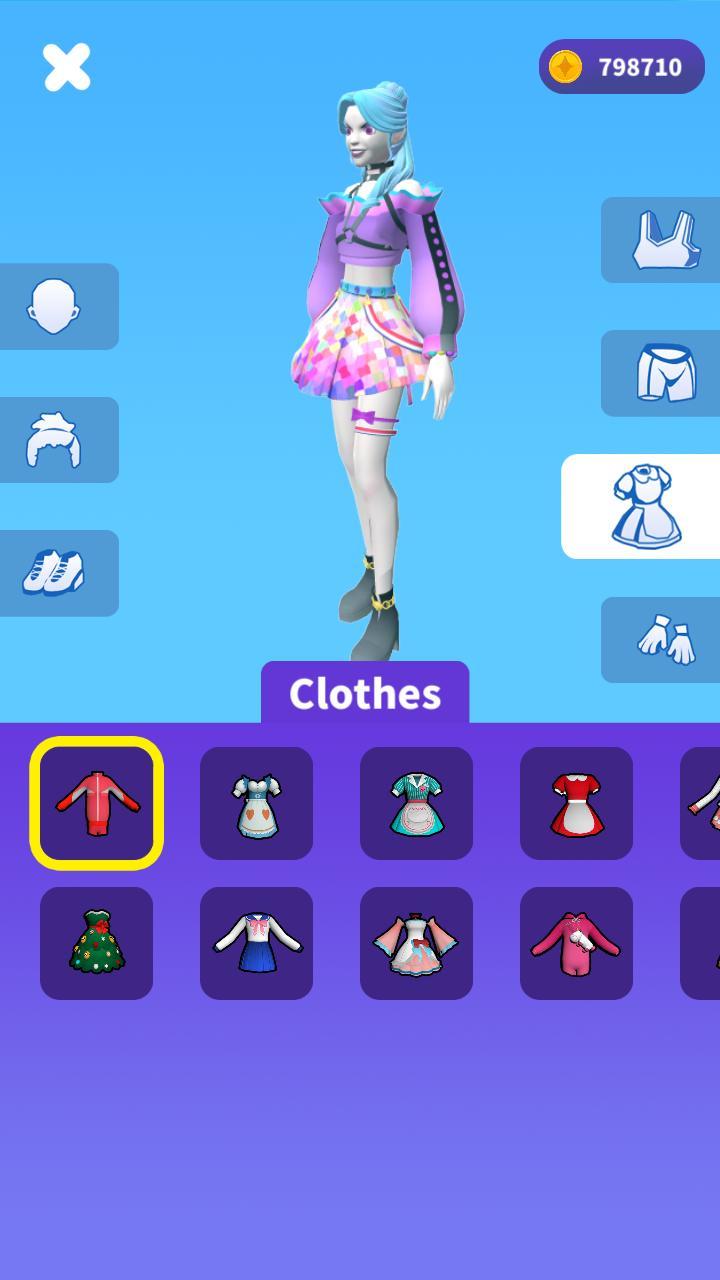Equip the green Christmas tree dress

click(x=97, y=943)
